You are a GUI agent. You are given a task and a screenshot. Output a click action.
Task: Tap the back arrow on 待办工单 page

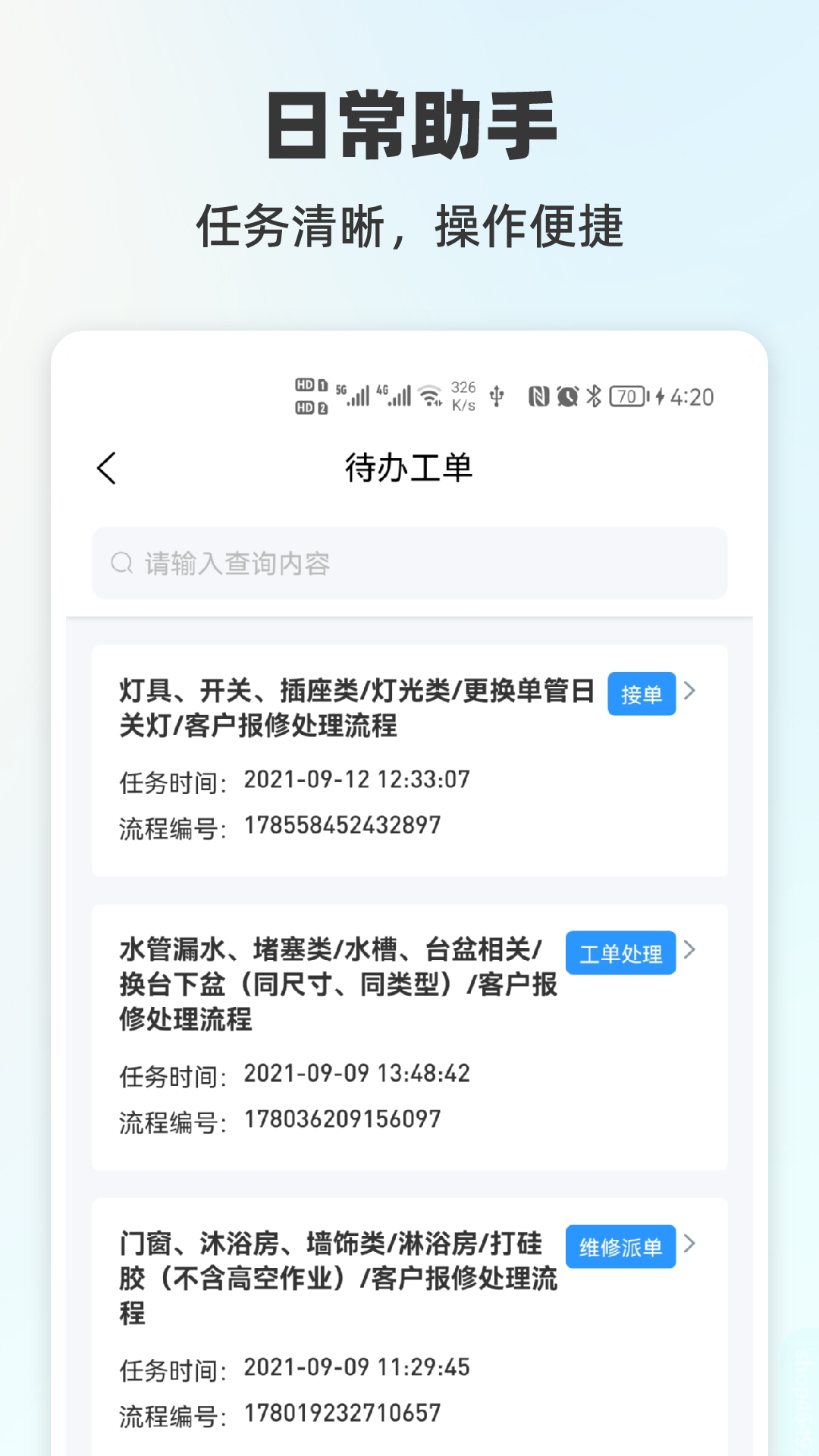pos(106,468)
